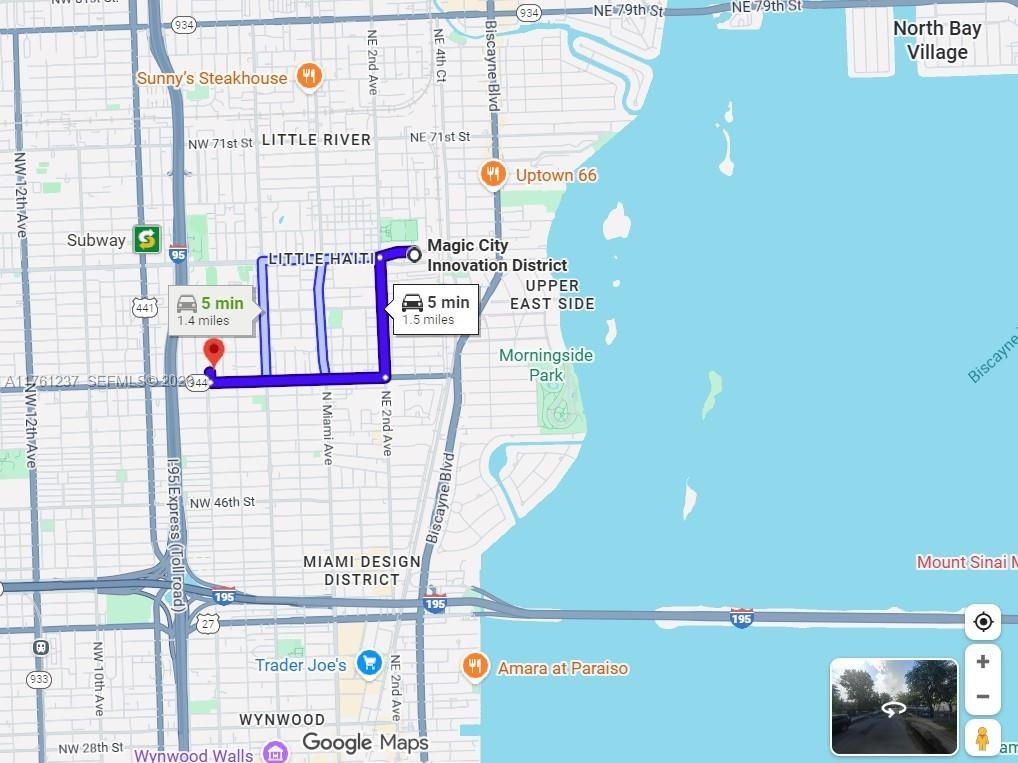
Task: Open the Street View thumbnail
Action: point(894,707)
